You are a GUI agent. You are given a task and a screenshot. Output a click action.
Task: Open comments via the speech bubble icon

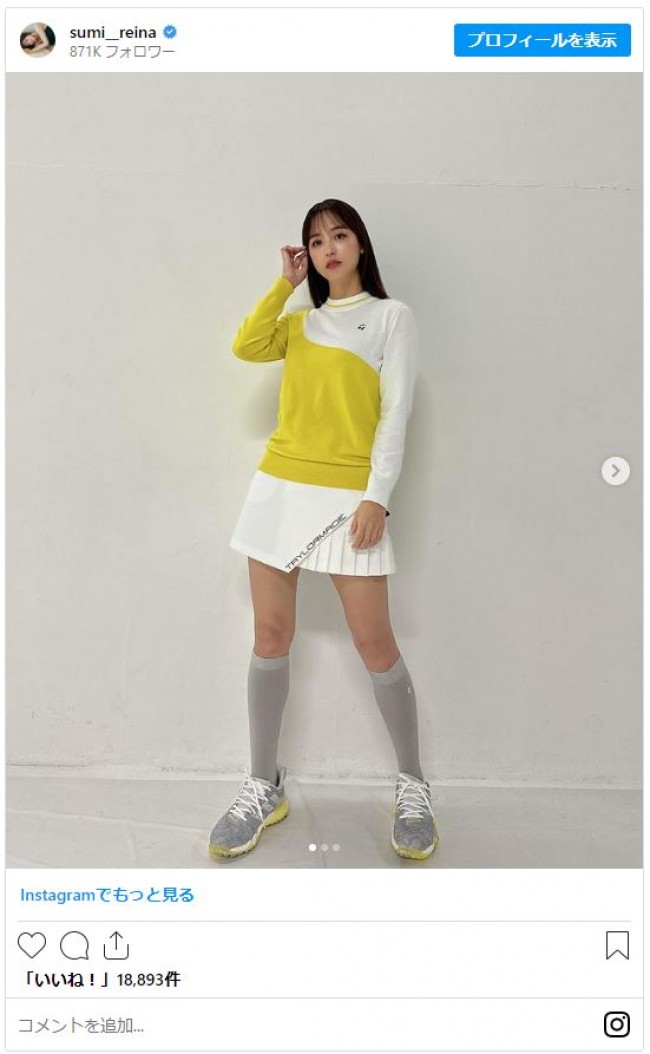point(74,945)
